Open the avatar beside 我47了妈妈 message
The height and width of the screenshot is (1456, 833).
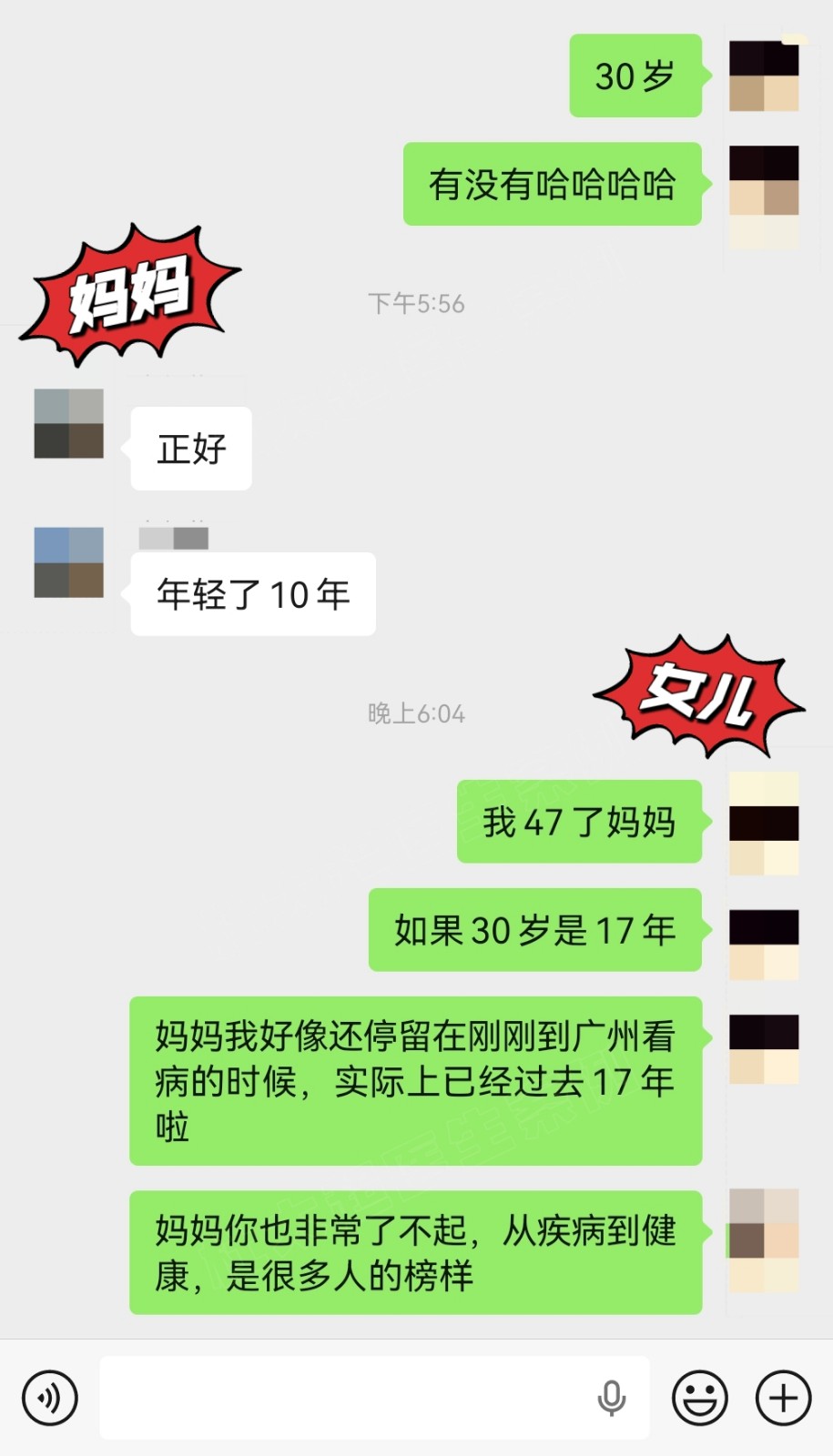[764, 824]
